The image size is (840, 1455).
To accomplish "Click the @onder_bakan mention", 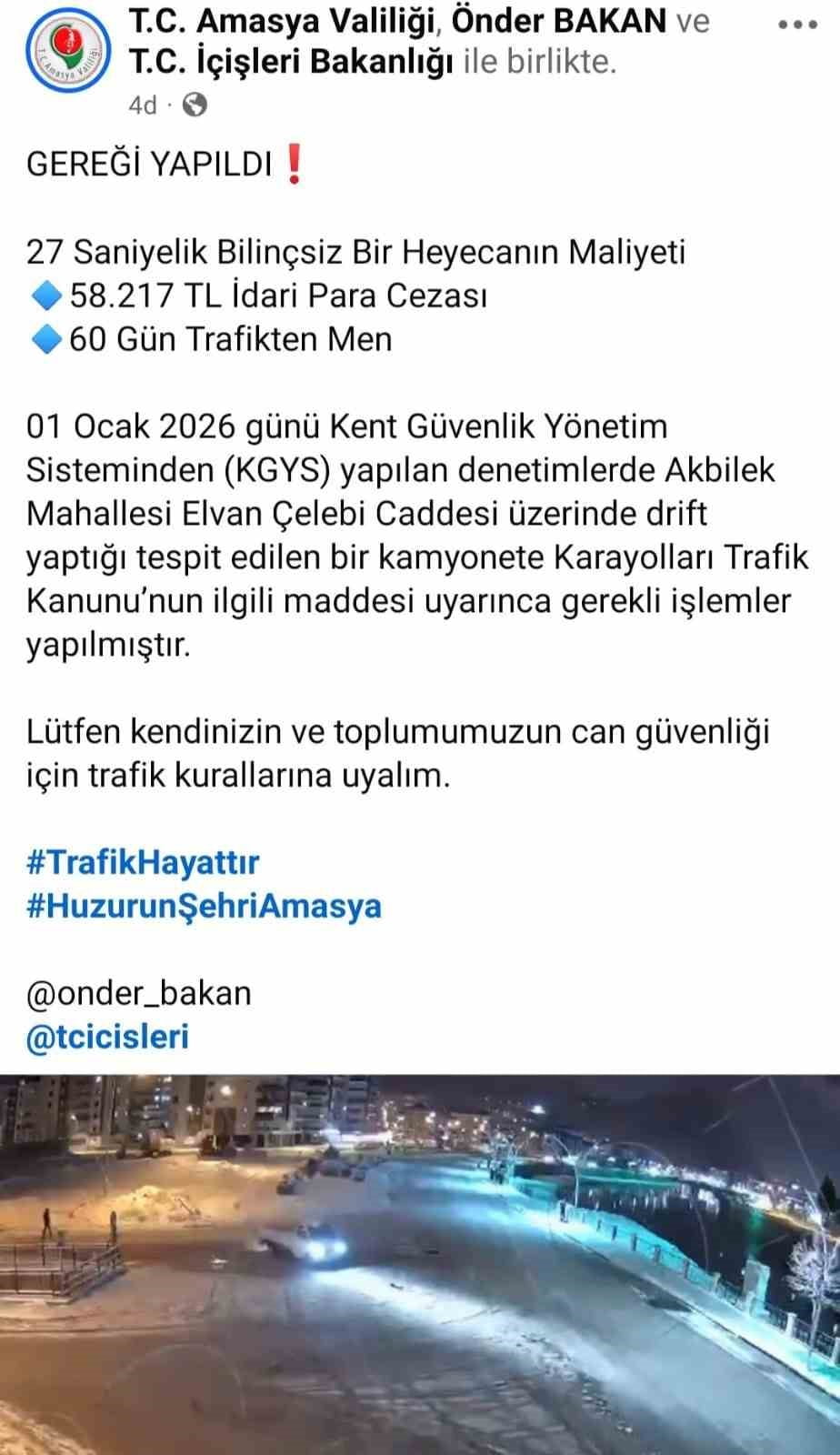I will point(136,994).
